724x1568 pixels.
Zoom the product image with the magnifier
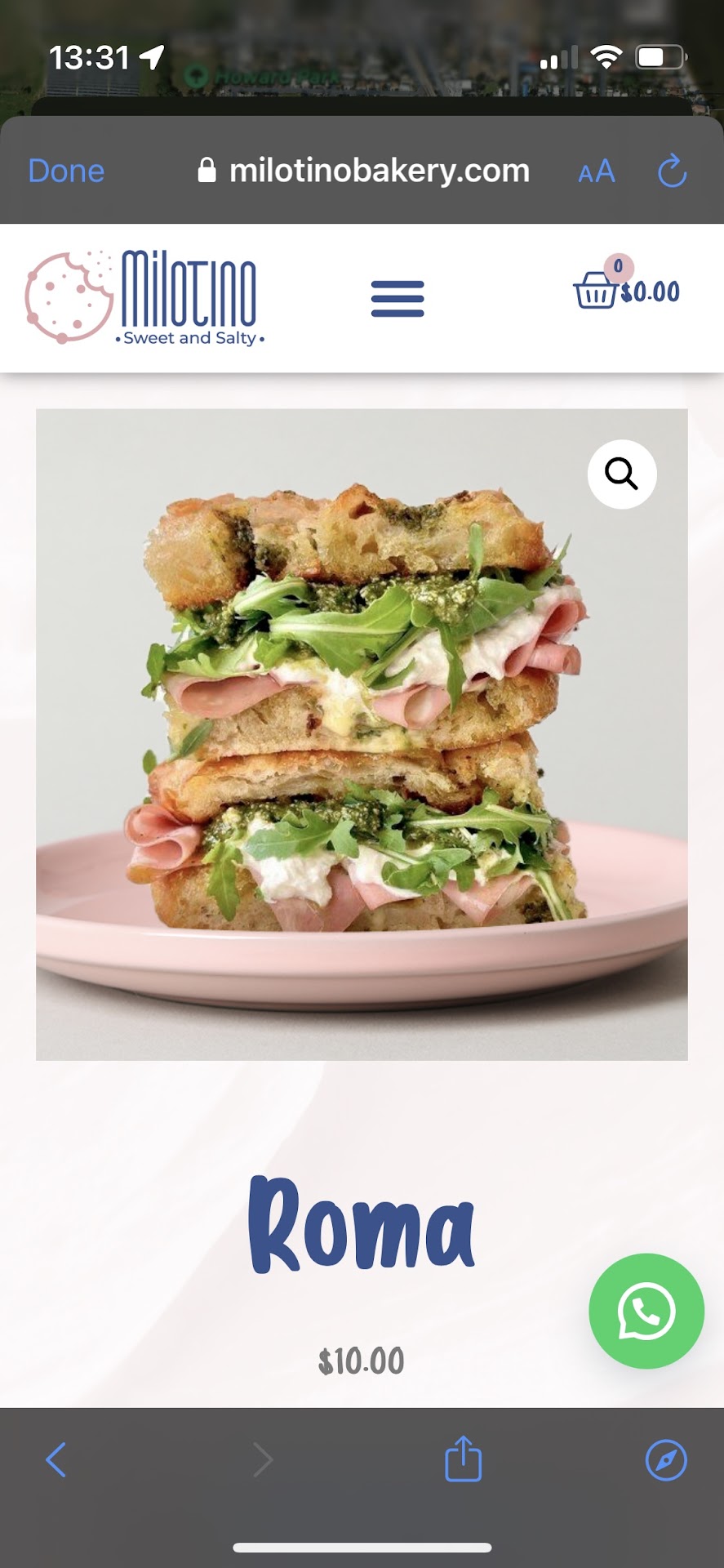point(621,474)
